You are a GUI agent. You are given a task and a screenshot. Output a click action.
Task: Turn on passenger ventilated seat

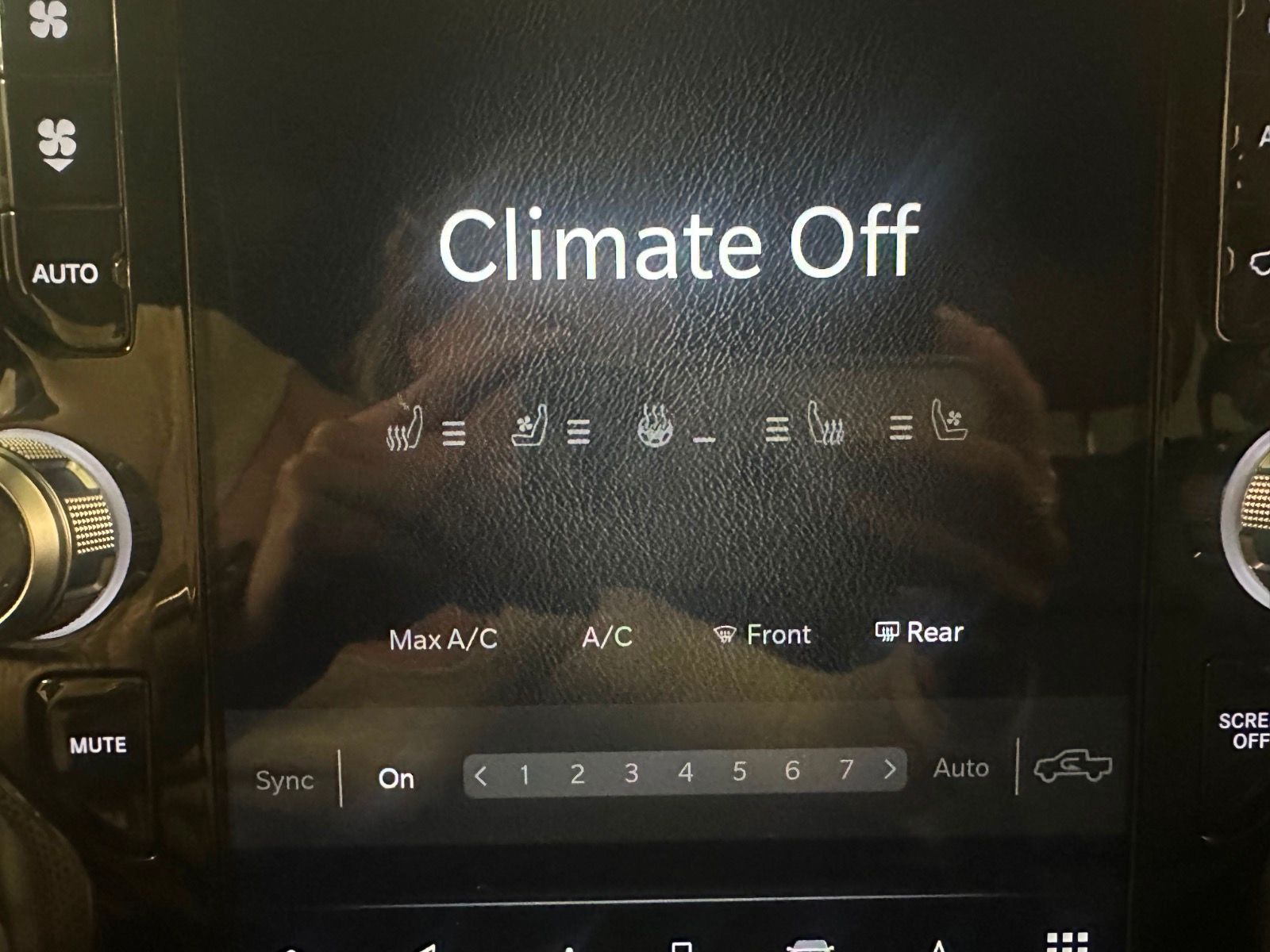pos(949,422)
